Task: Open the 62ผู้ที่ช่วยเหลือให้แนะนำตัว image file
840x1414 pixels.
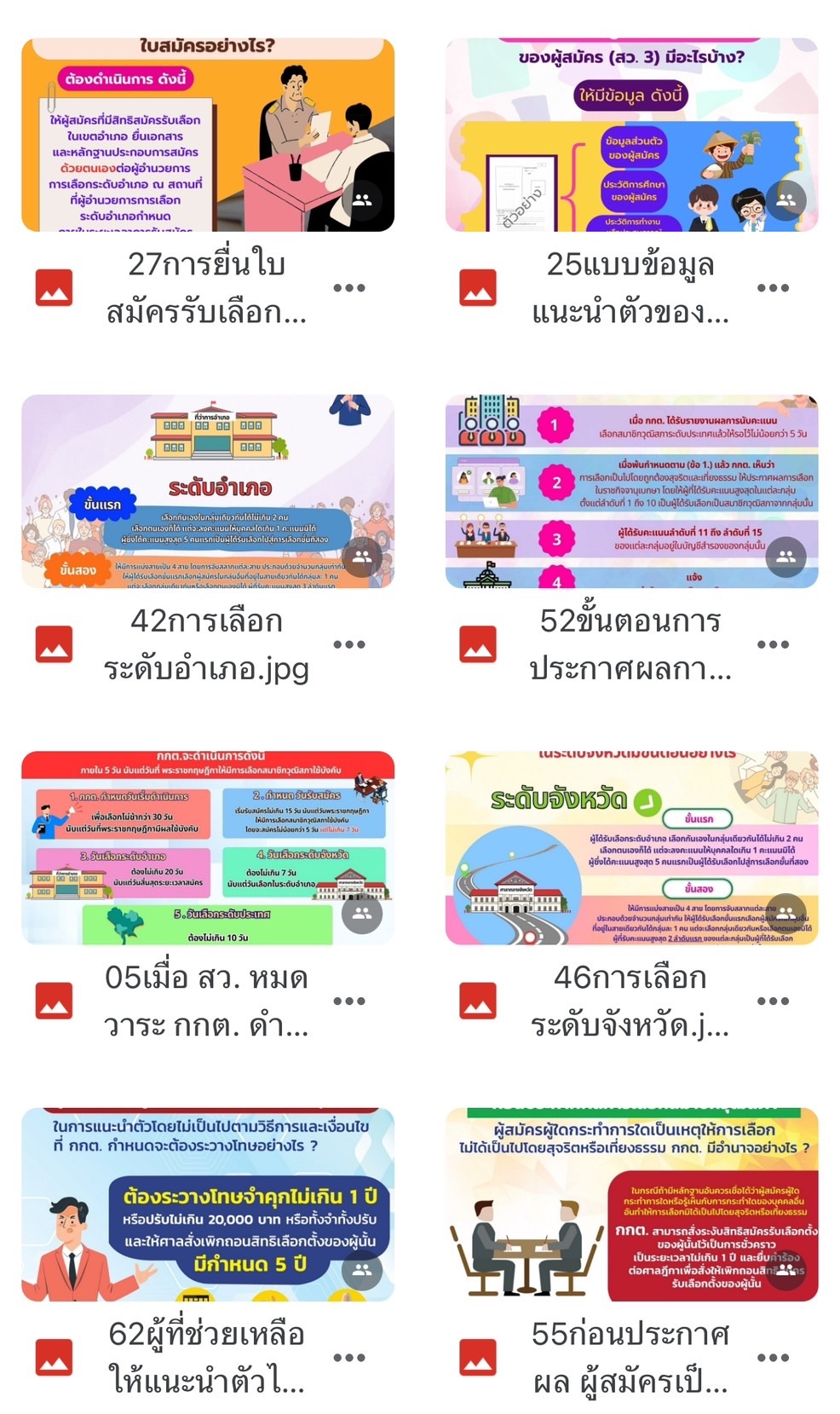Action: pyautogui.click(x=207, y=1203)
